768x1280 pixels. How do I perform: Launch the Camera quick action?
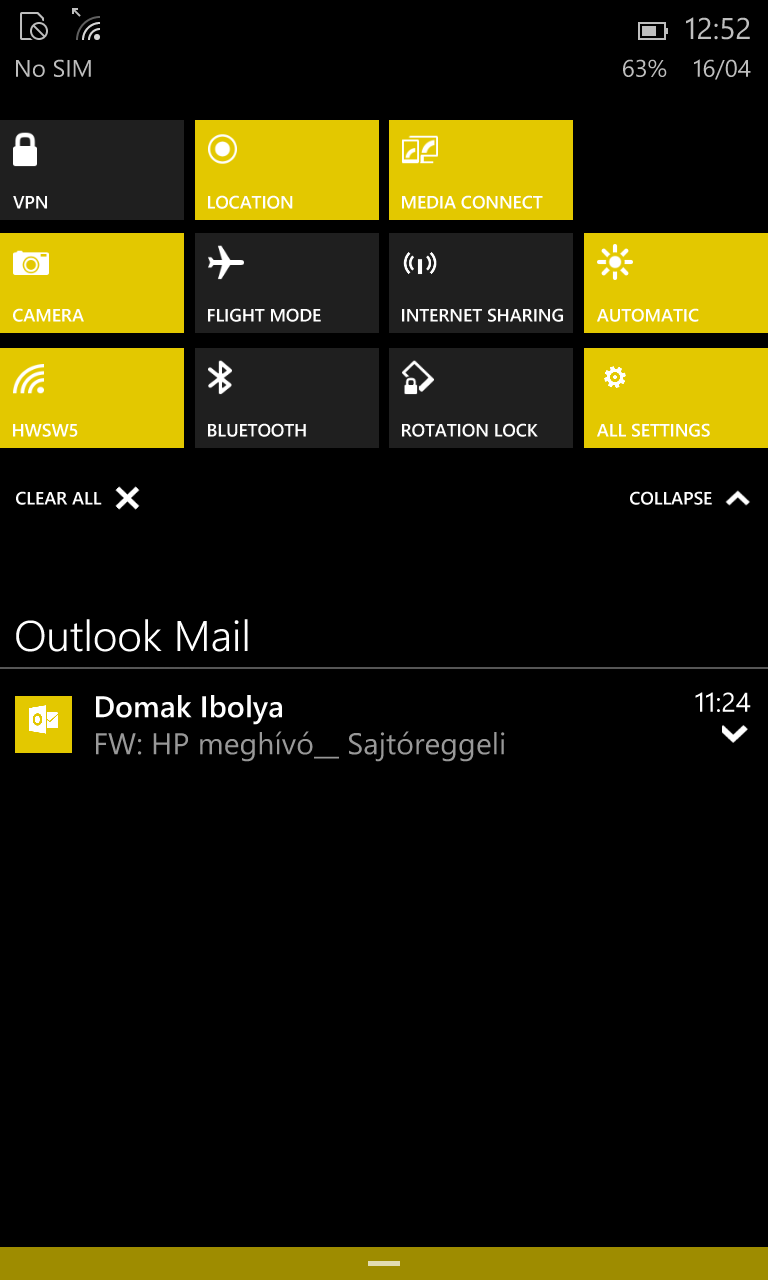92,283
